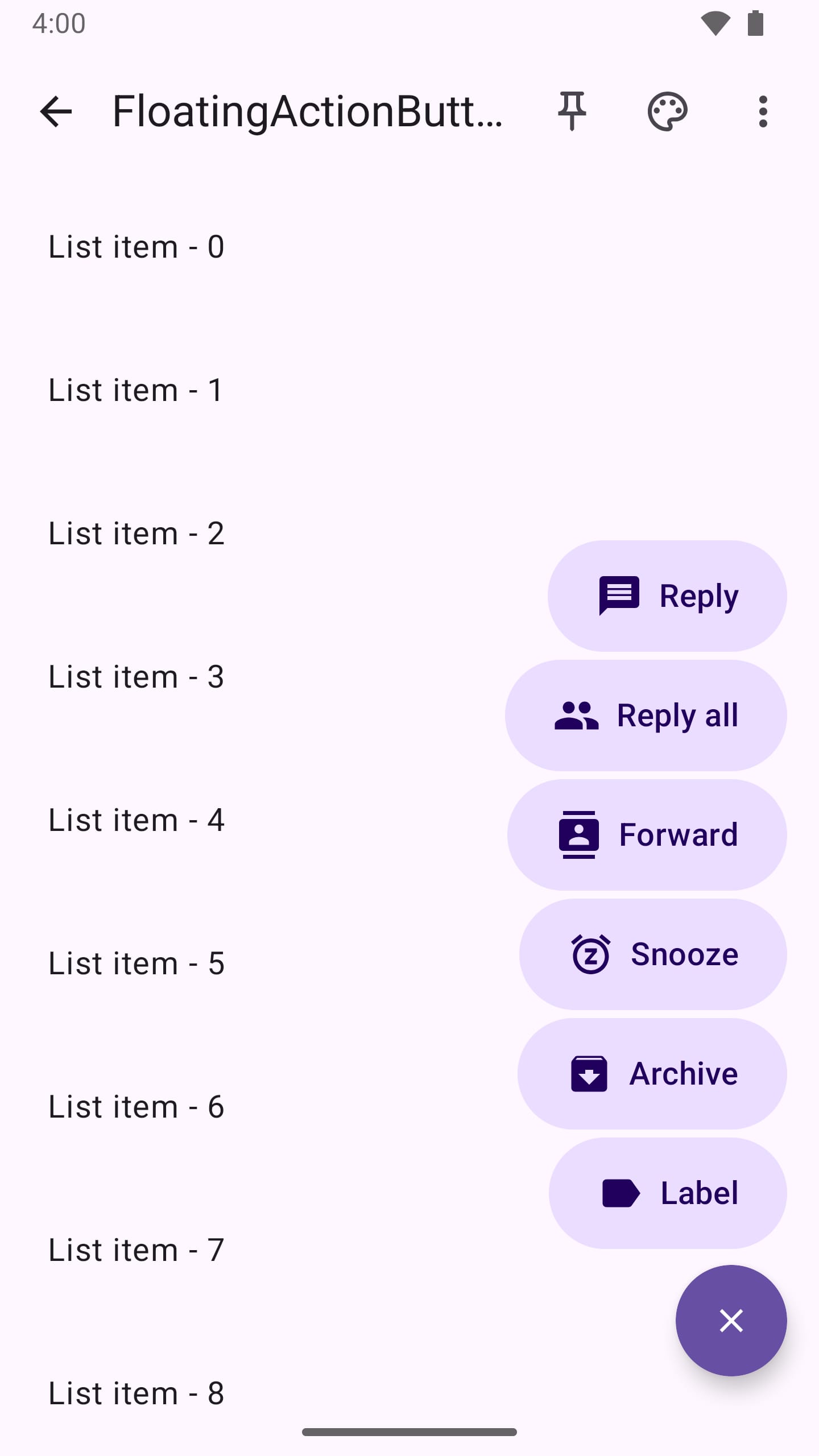
Task: Click the Archive box icon
Action: [x=589, y=1073]
